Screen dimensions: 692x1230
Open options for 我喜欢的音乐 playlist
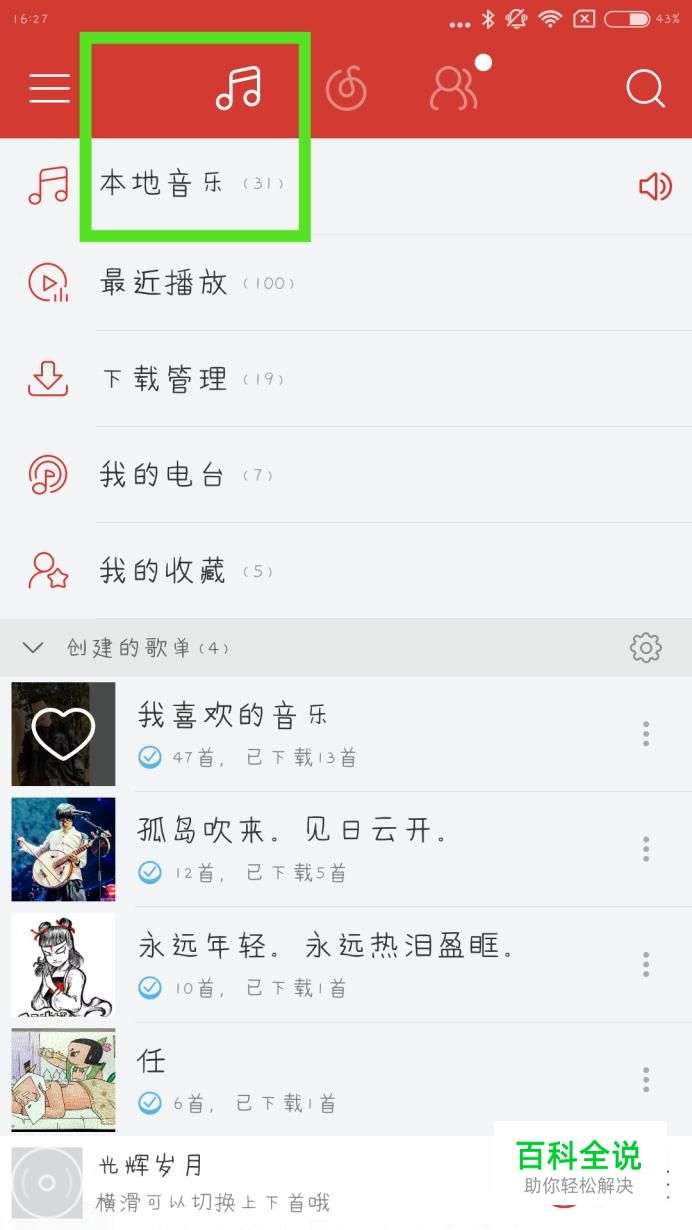(x=646, y=734)
